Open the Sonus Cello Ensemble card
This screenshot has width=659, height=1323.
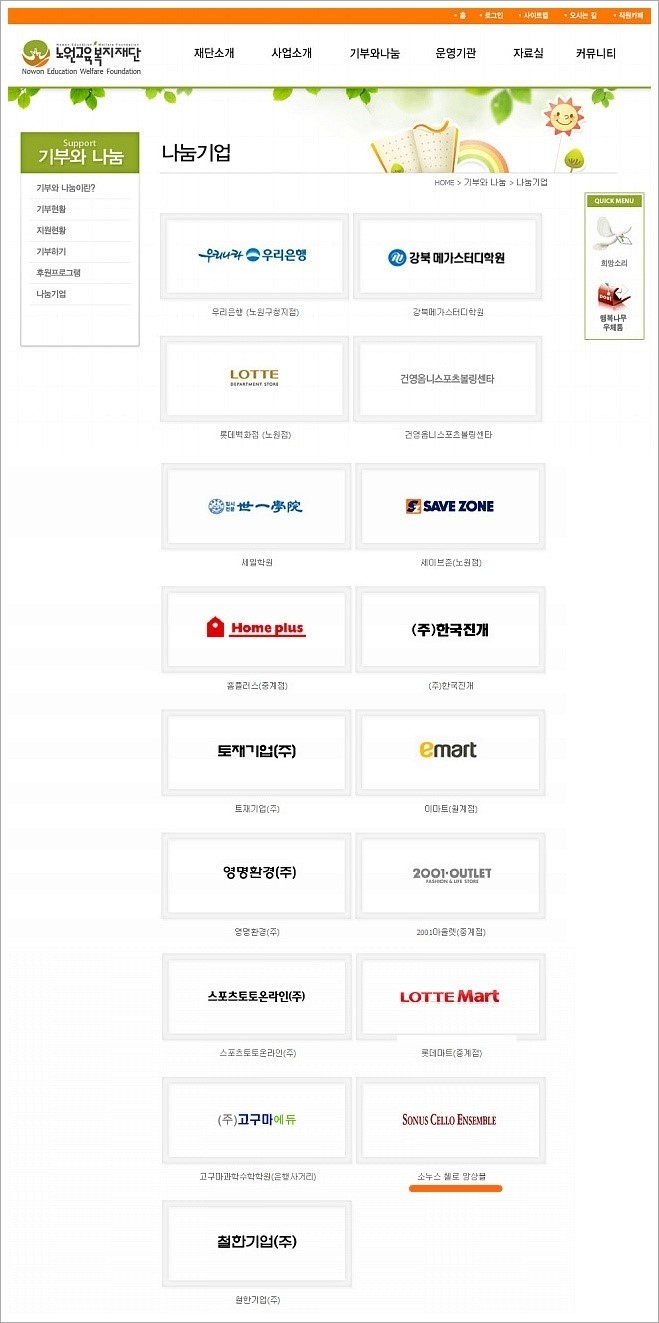click(x=450, y=1120)
